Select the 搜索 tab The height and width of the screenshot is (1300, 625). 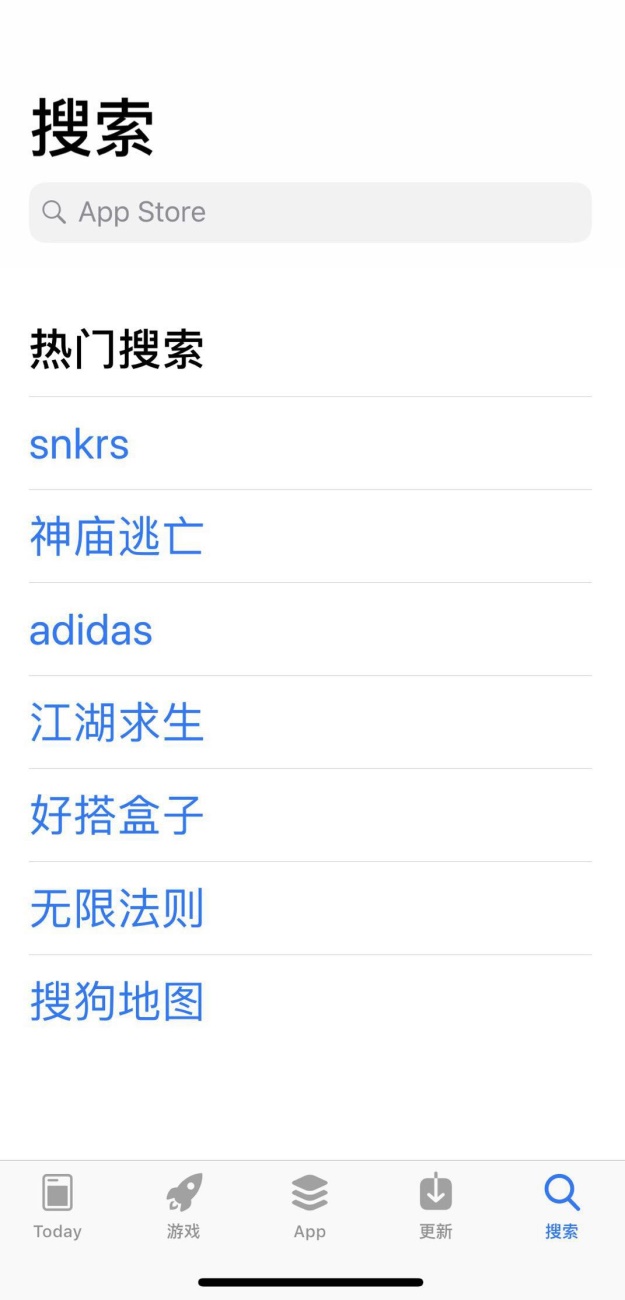(x=562, y=1205)
